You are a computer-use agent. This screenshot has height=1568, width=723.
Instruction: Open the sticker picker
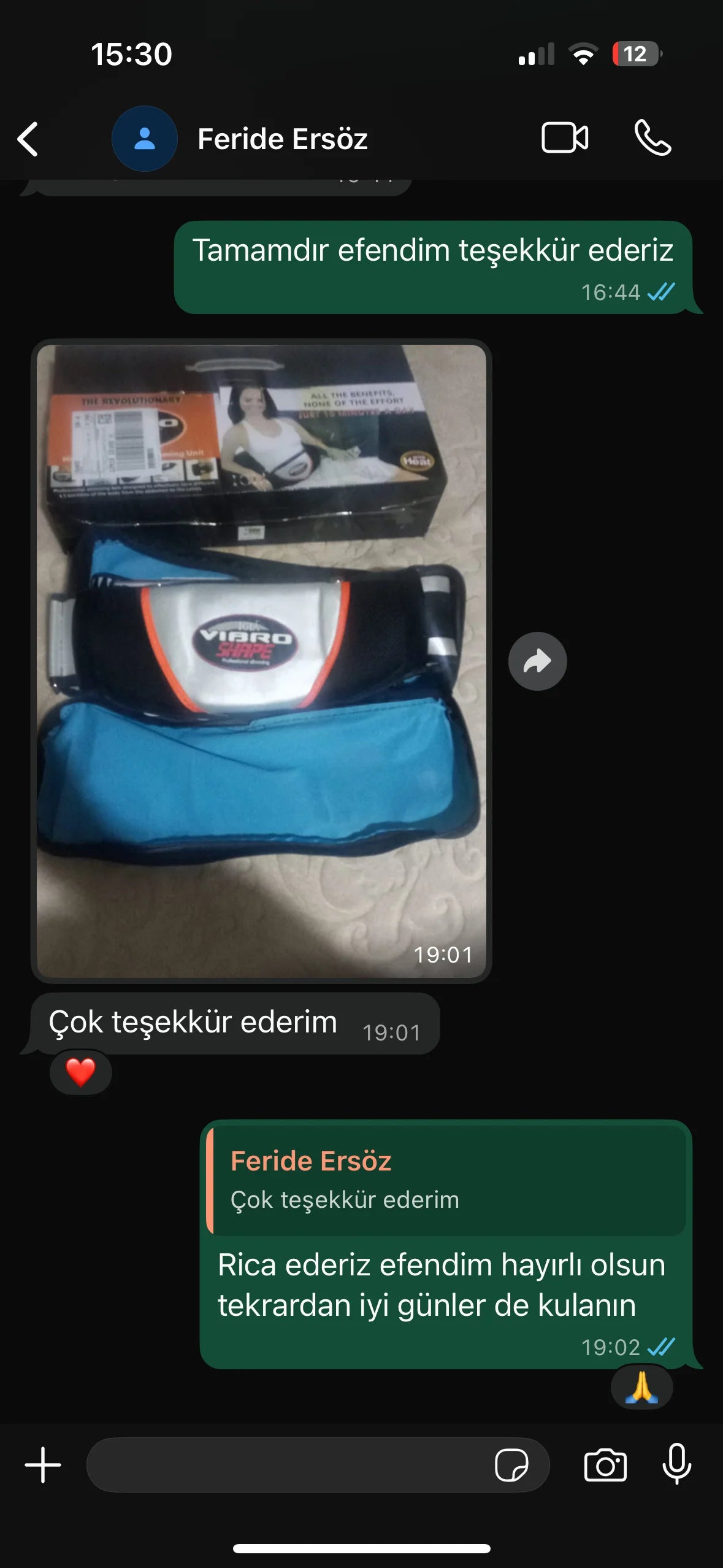[511, 1465]
